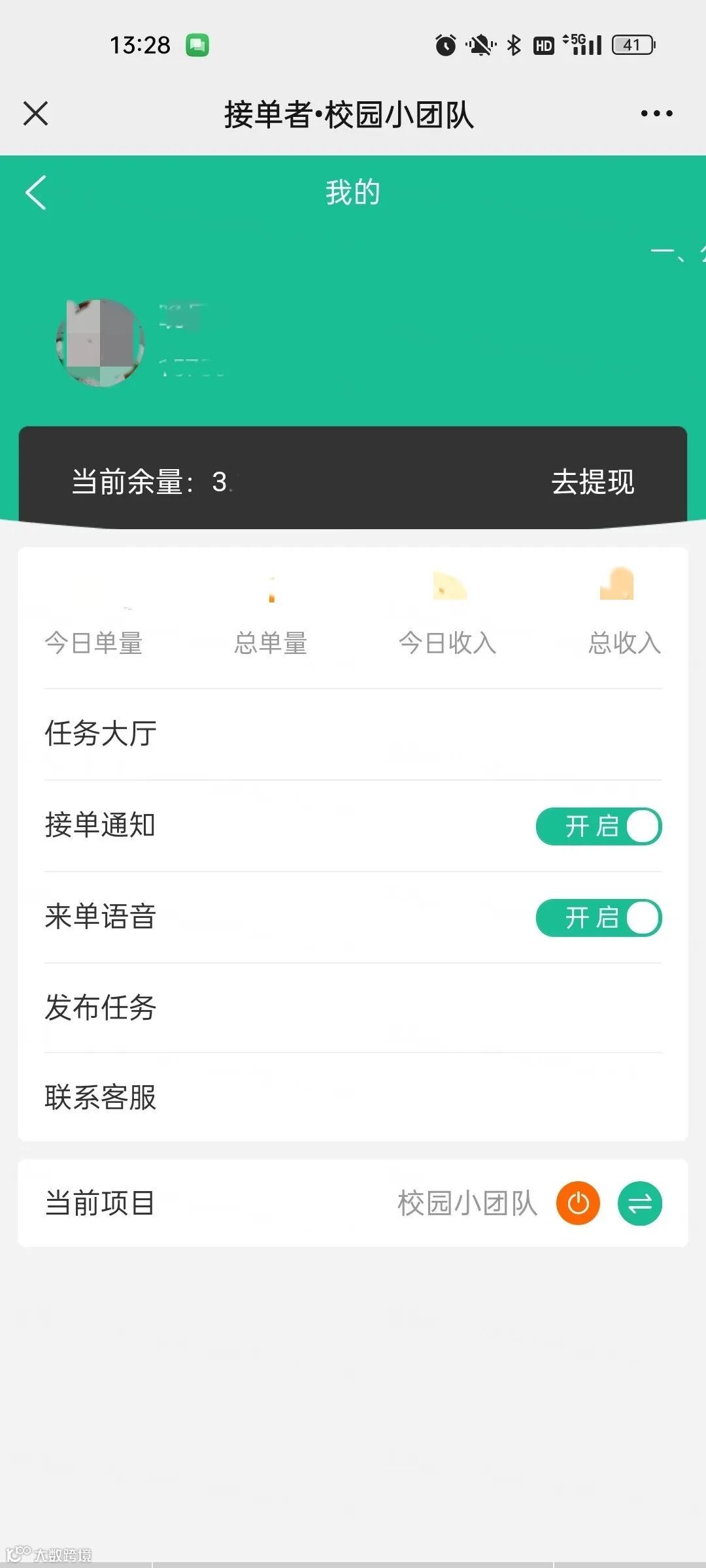Open 发布任务 to publish a task
The width and height of the screenshot is (706, 1568).
pyautogui.click(x=353, y=1007)
